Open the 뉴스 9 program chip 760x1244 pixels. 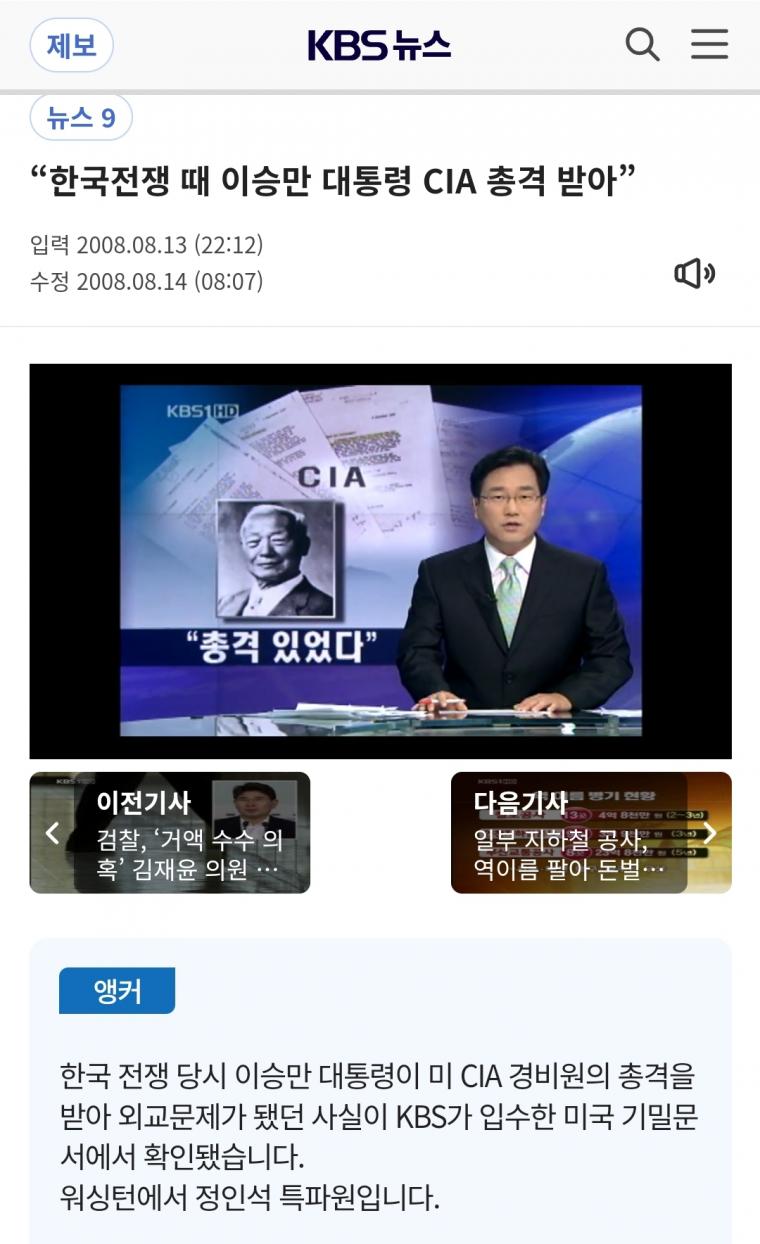pyautogui.click(x=81, y=119)
